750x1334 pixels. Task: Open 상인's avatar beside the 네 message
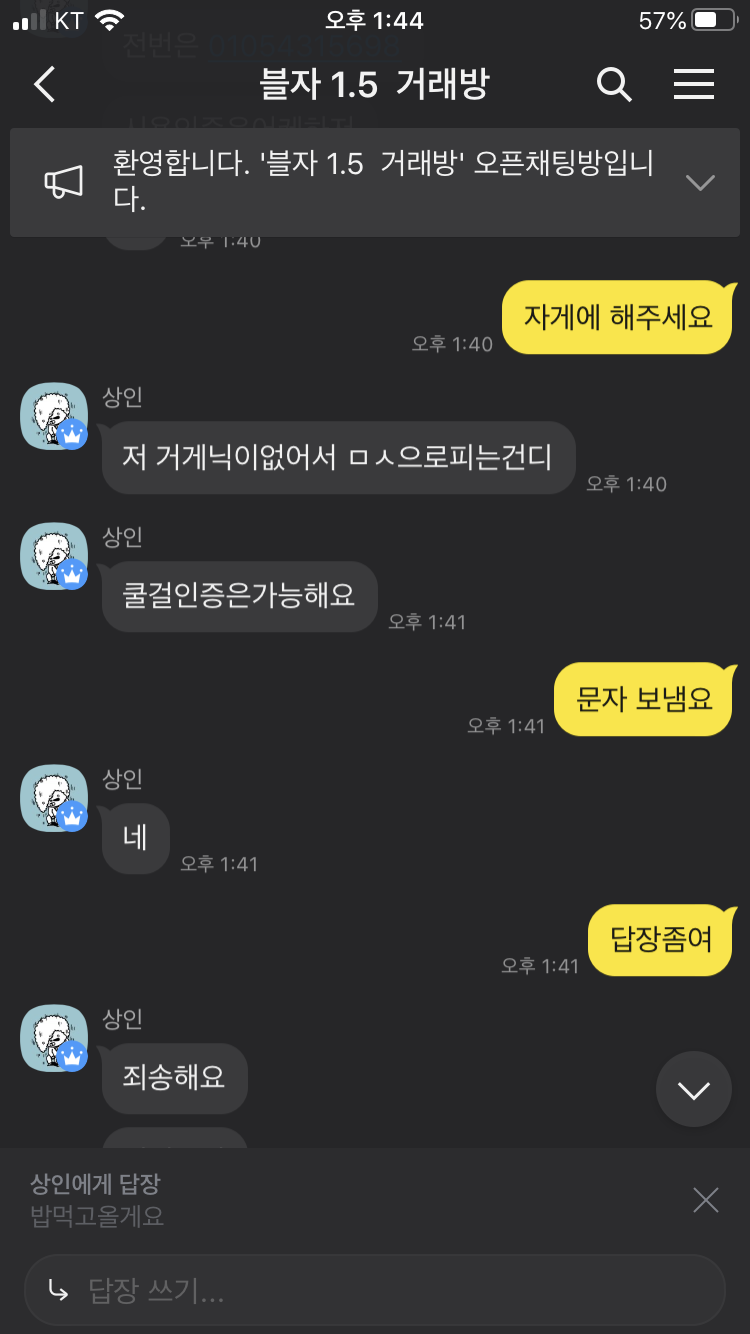click(x=54, y=798)
